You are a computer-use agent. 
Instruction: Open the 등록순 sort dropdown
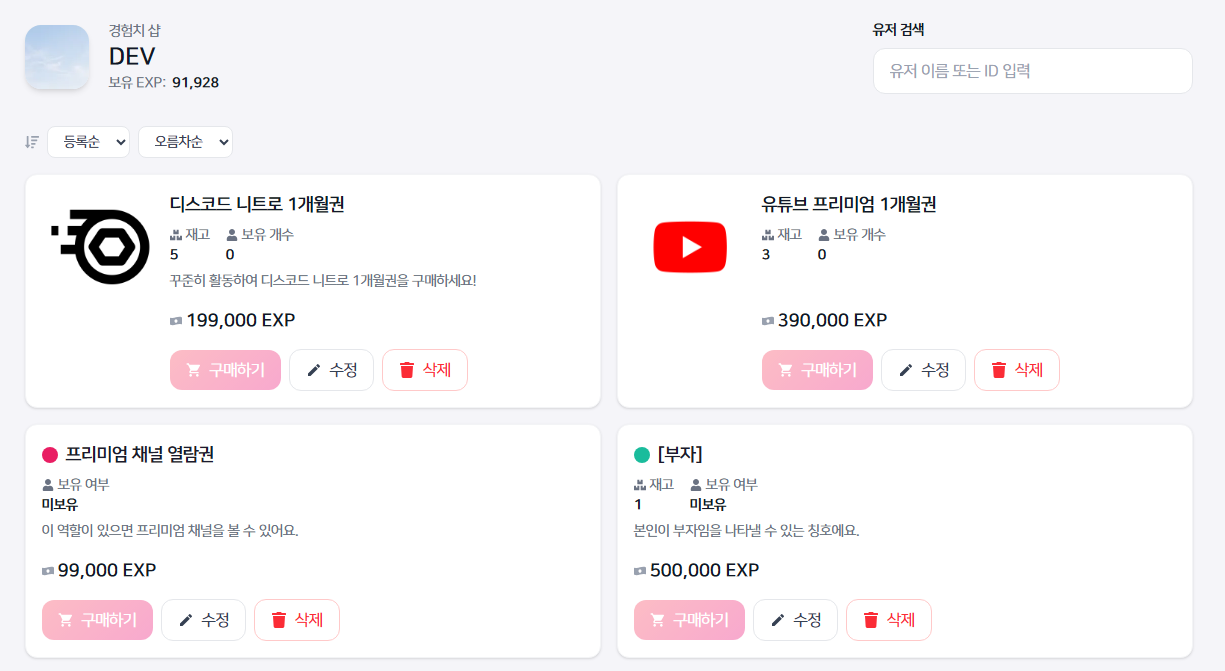pyautogui.click(x=88, y=142)
